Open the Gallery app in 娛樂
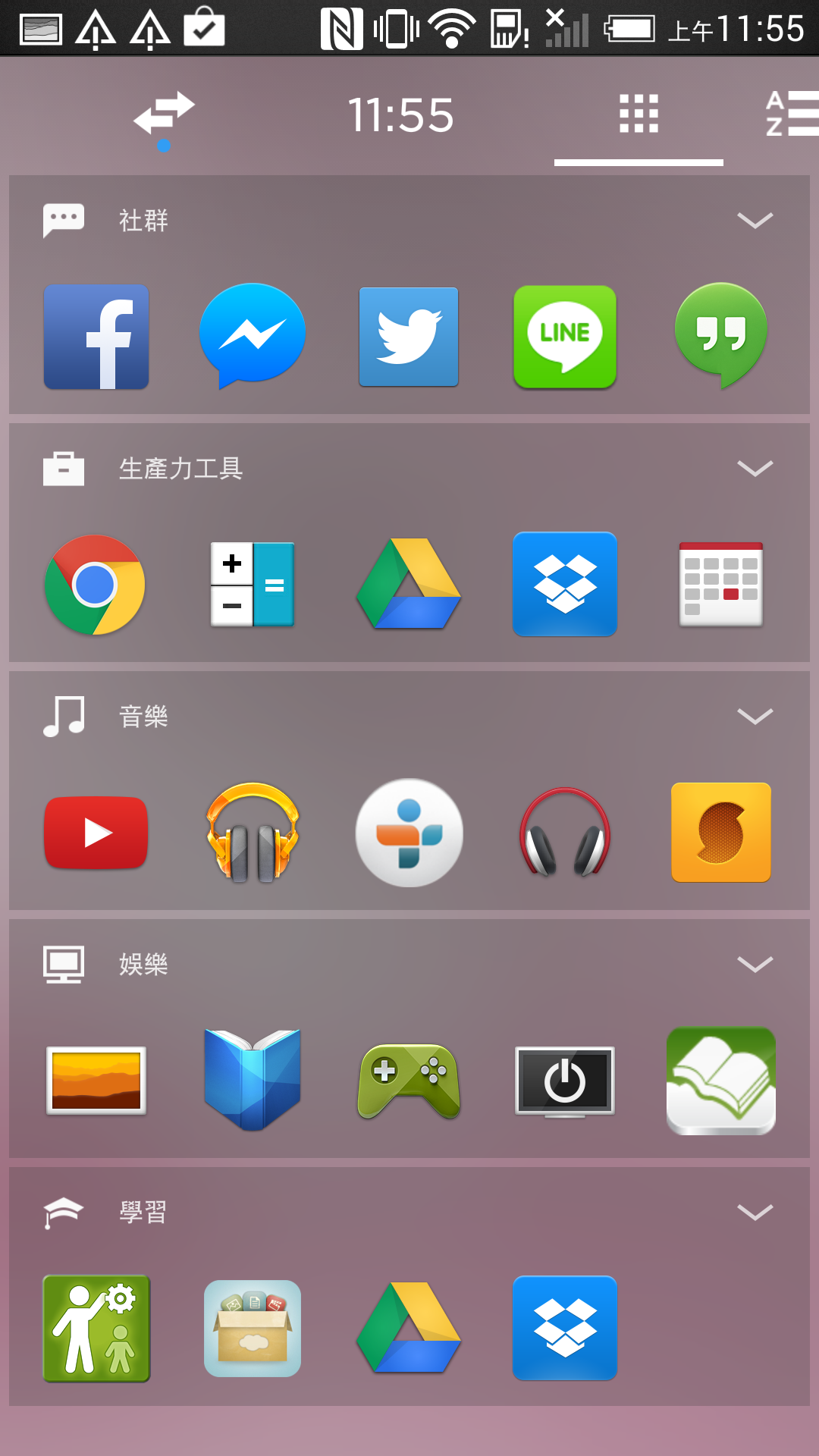 coord(96,1081)
